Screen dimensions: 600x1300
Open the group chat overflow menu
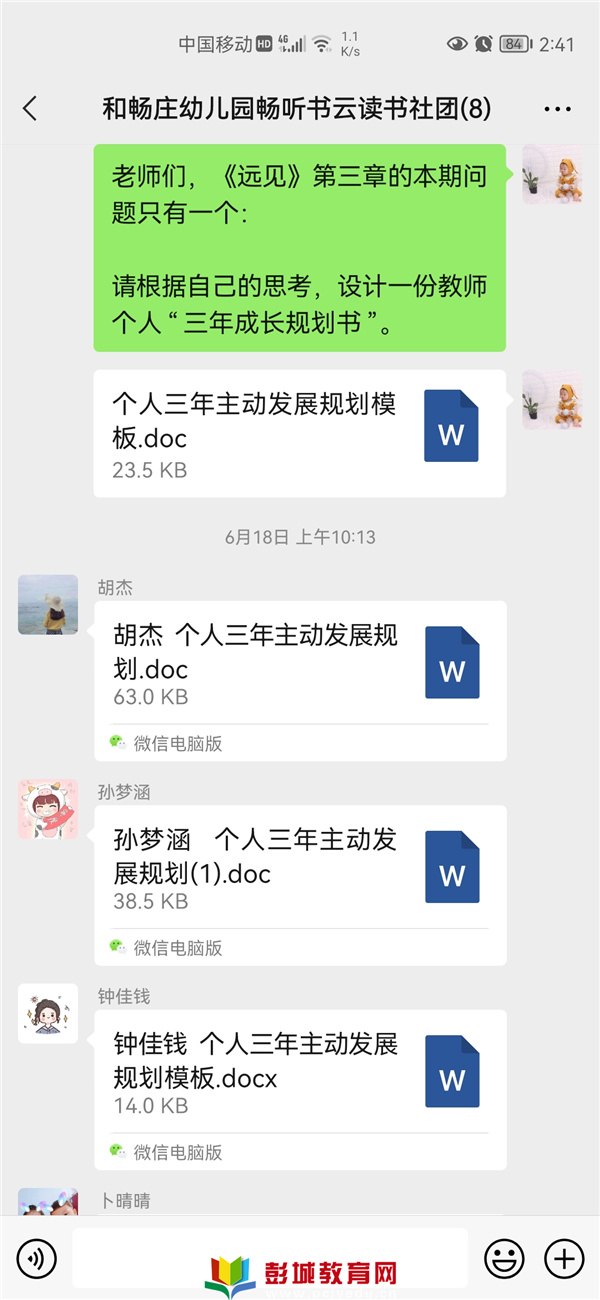557,109
